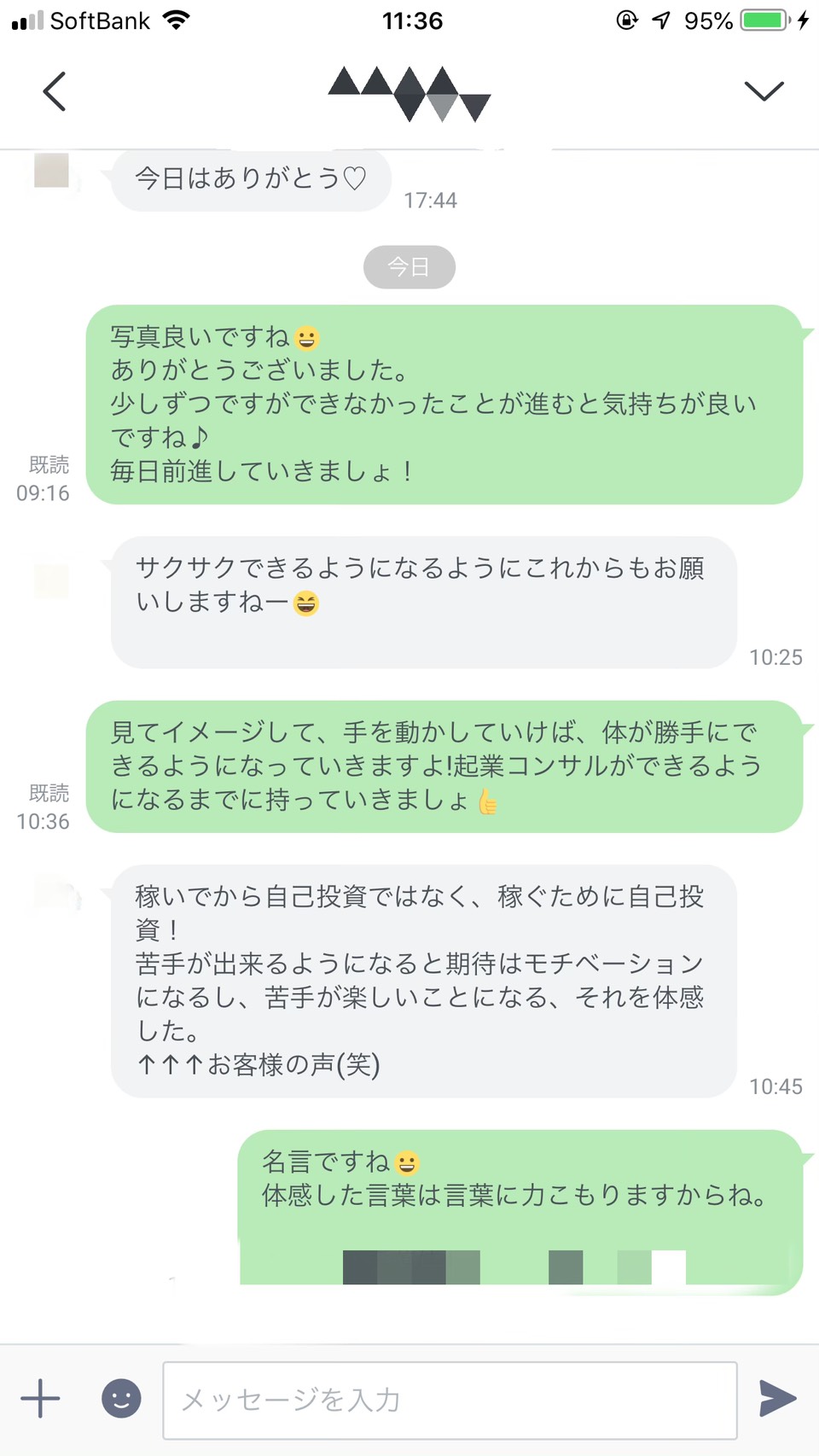Go back to the chat list
Screen dimensions: 819x1456
(x=55, y=91)
